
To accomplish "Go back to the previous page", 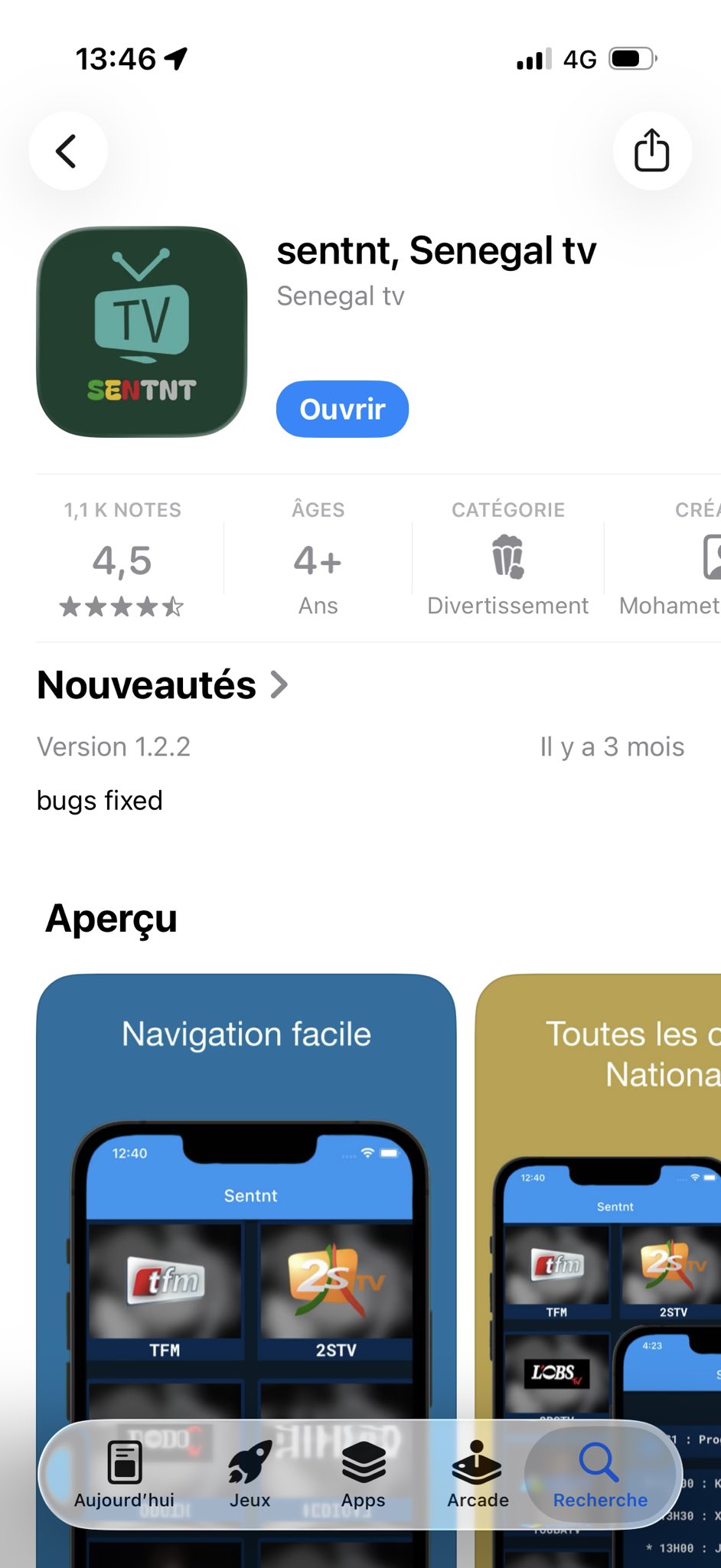I will [67, 151].
